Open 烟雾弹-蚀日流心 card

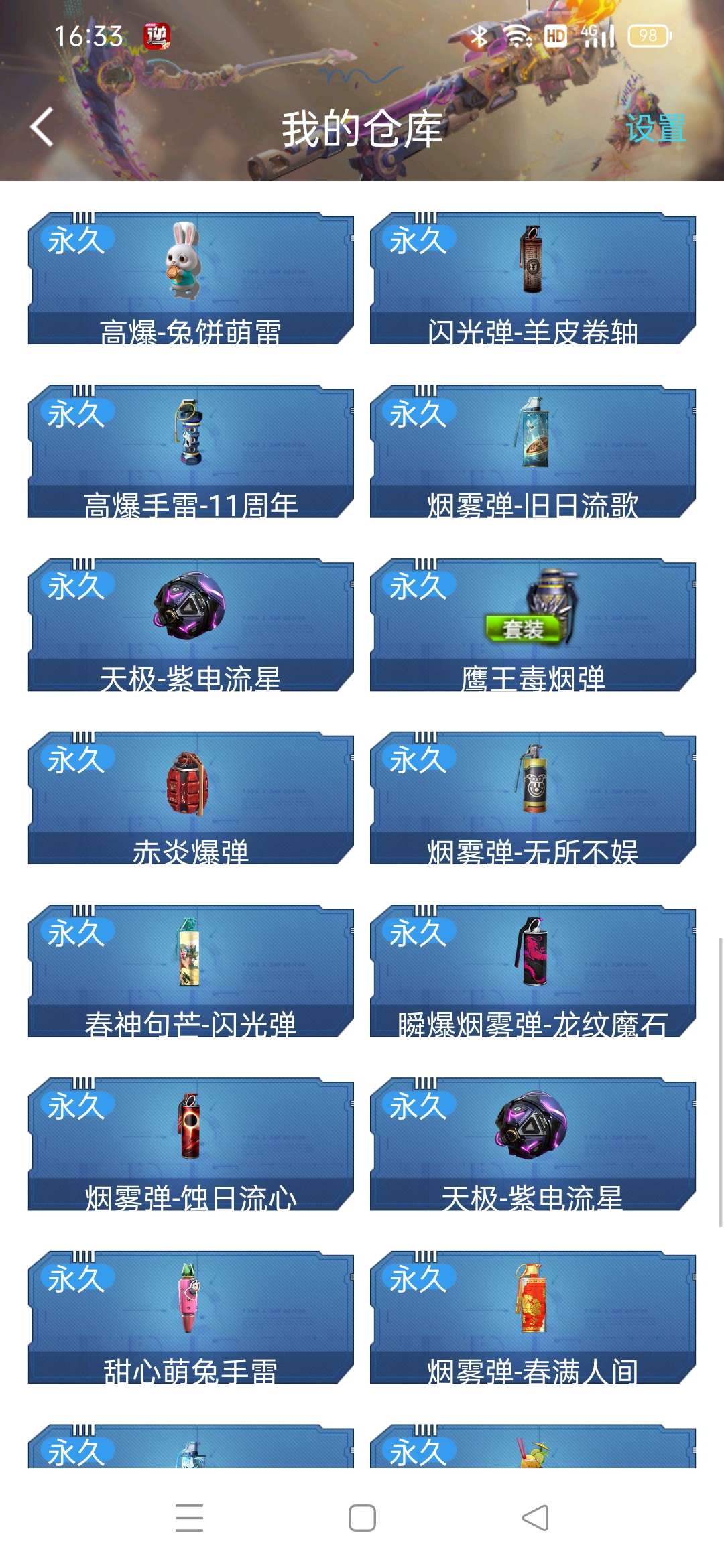pos(190,1144)
